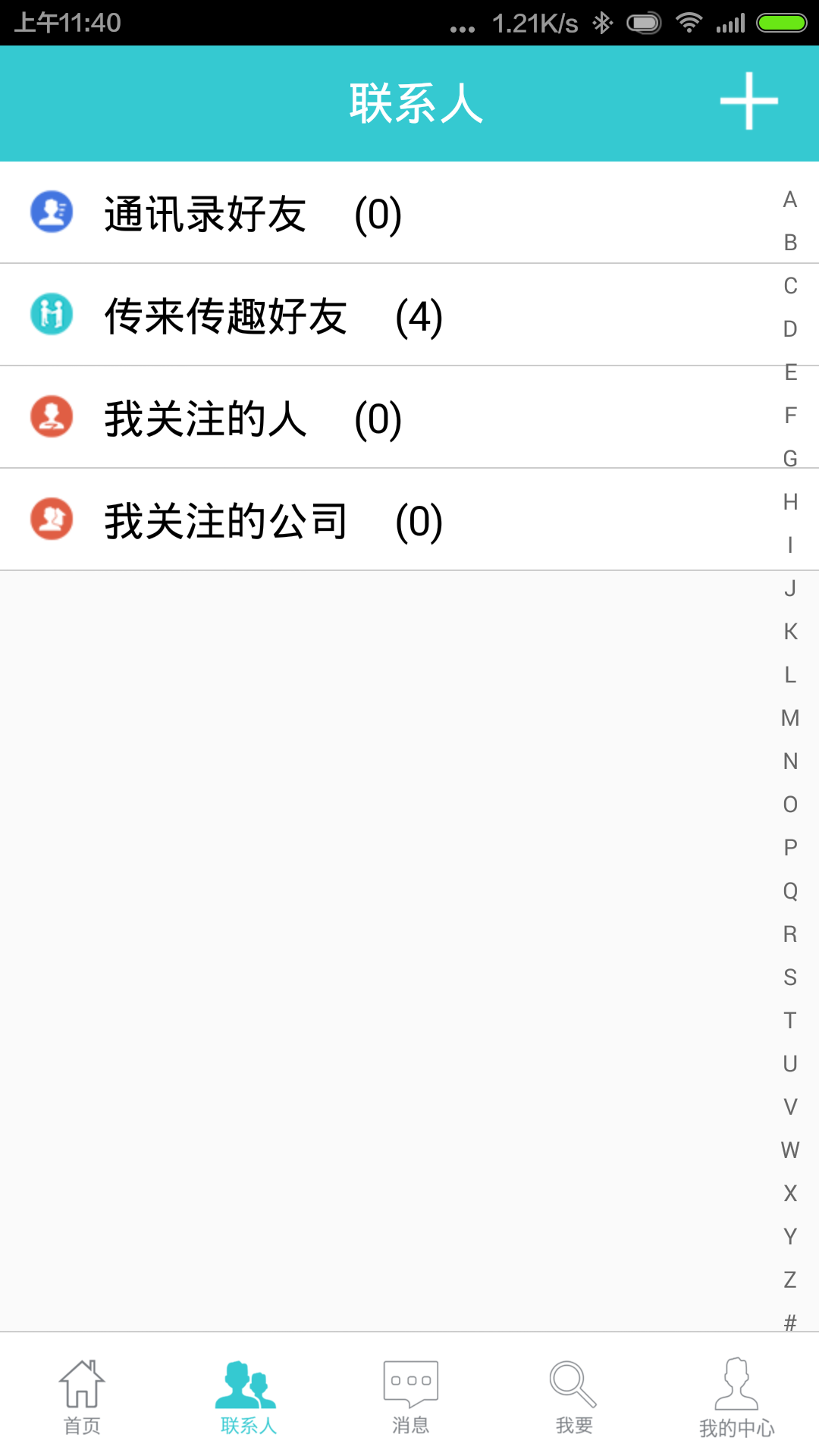819x1456 pixels.
Task: Jump to letter A in the index
Action: pos(790,199)
